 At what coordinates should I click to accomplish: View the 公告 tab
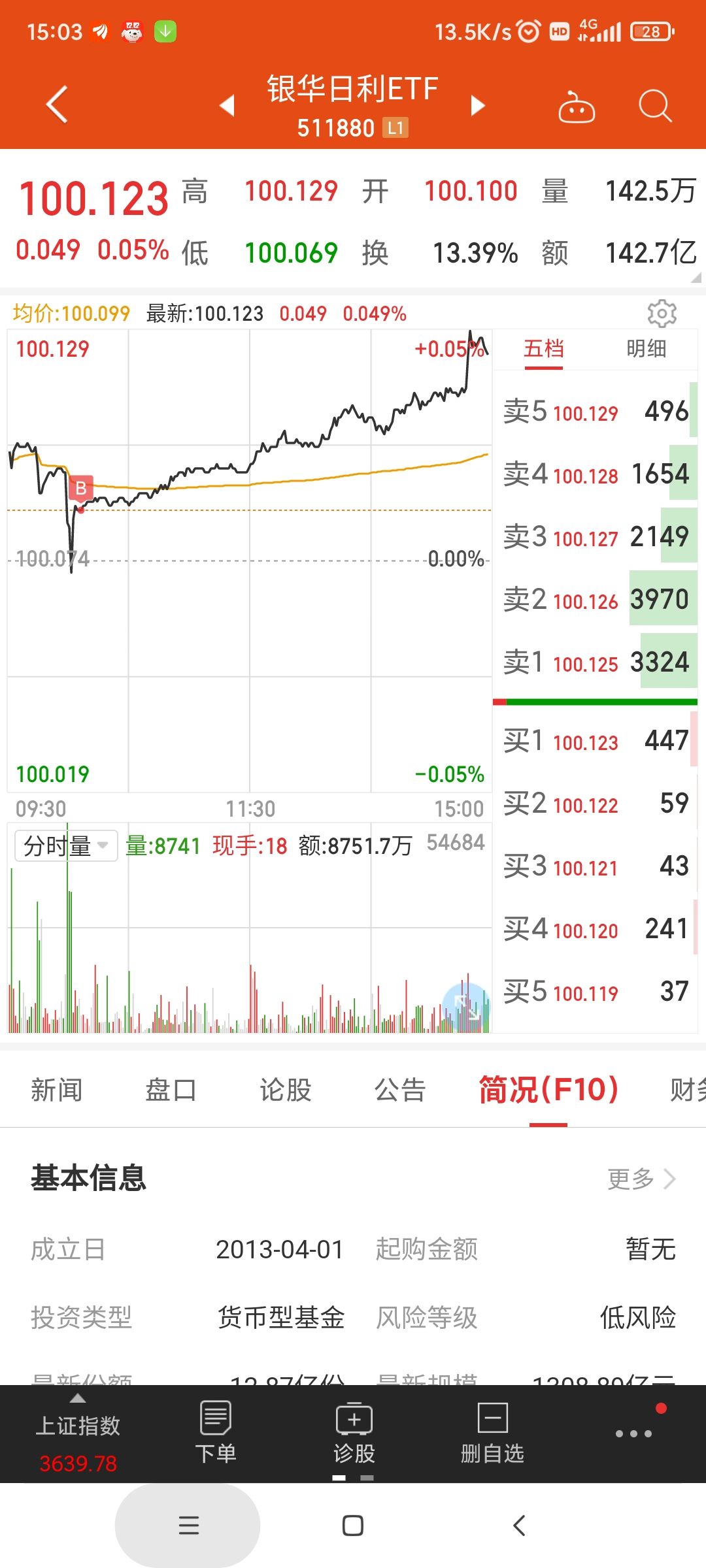click(x=400, y=1090)
